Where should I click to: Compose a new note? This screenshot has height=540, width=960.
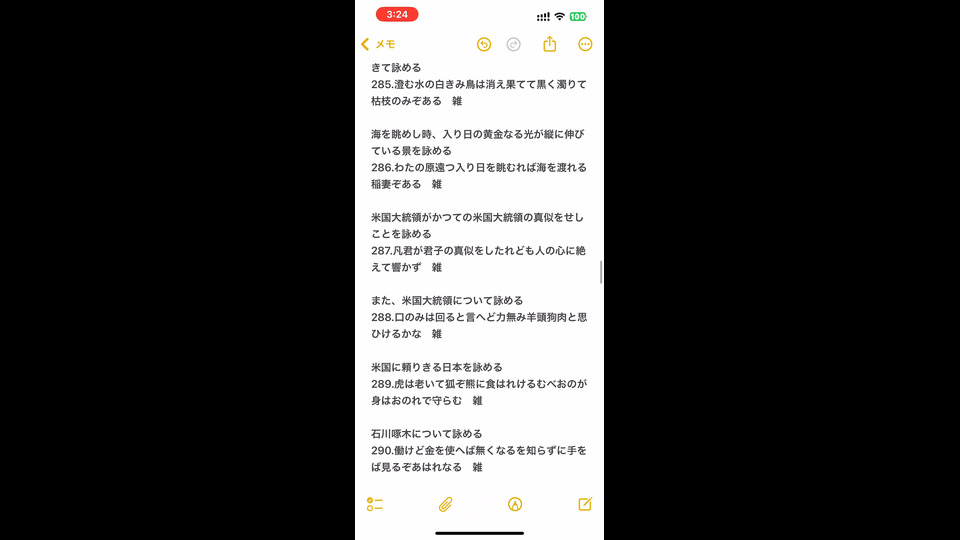point(585,504)
